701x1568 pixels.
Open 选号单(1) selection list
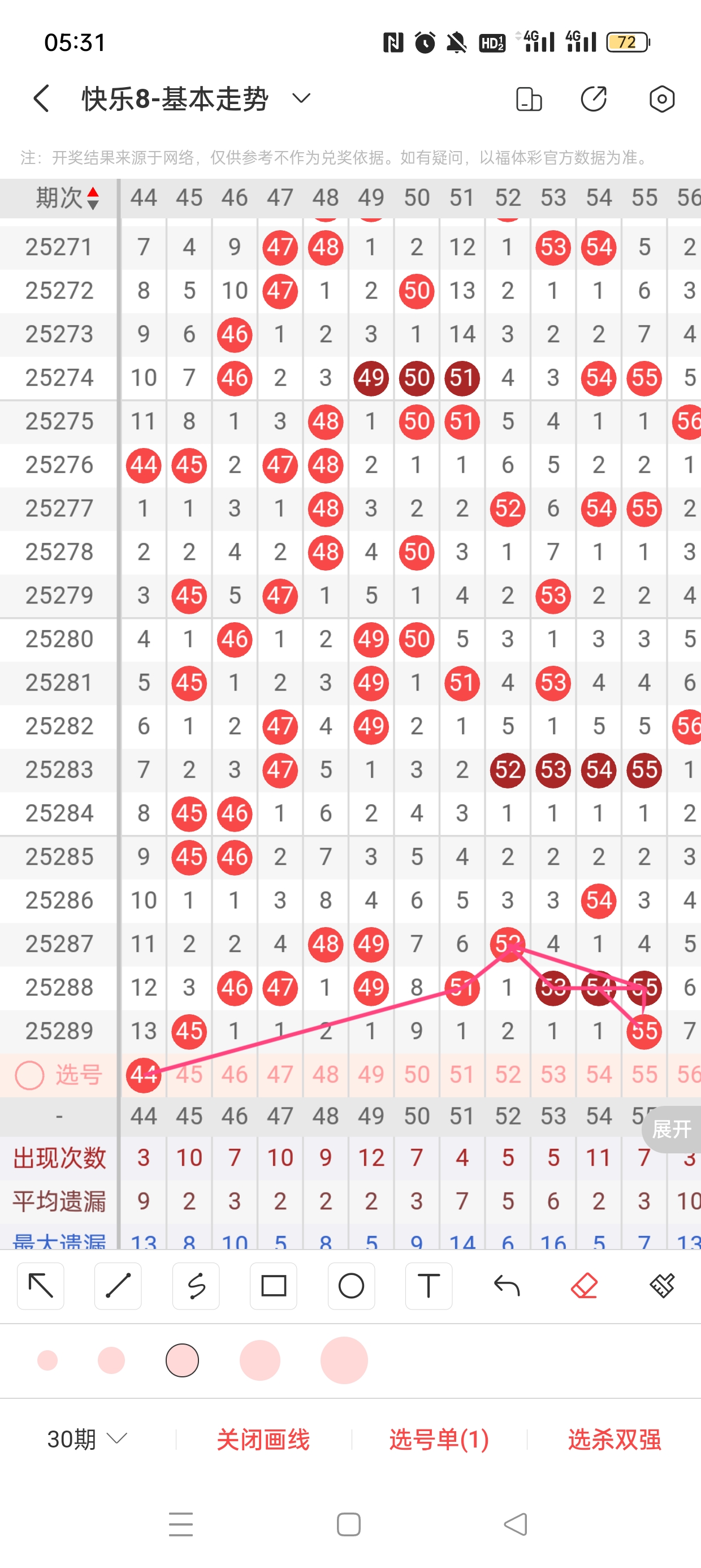pos(439,1439)
